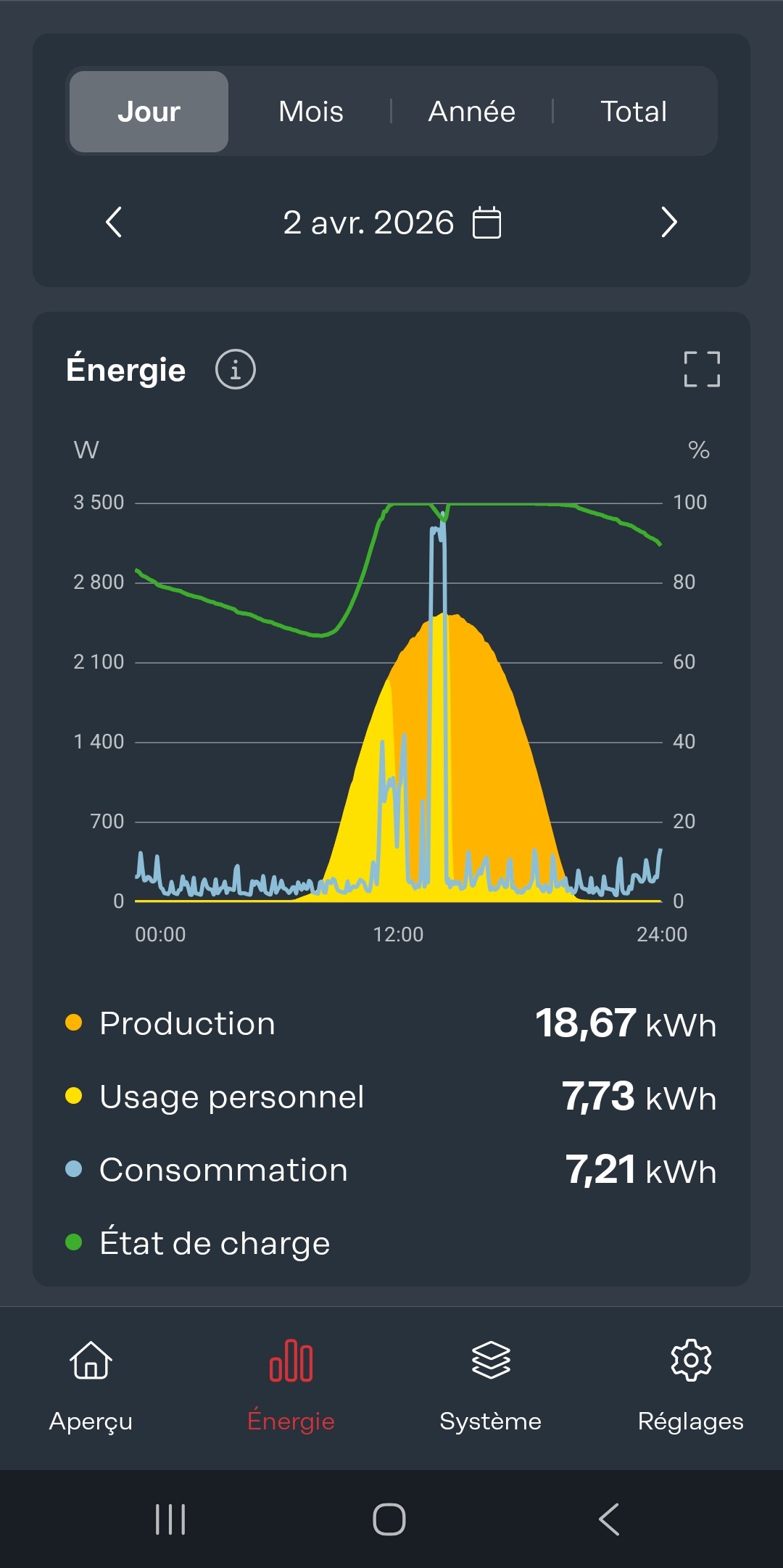This screenshot has width=783, height=1568.
Task: Tap the date label 2 avr. 2026
Action: (366, 223)
